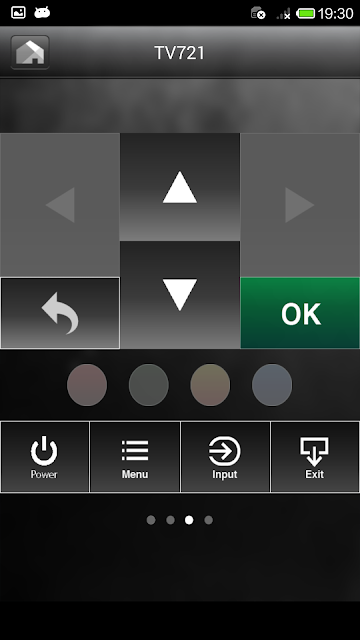Tap the up arrow button
Screen dimensions: 360x640
(180, 187)
